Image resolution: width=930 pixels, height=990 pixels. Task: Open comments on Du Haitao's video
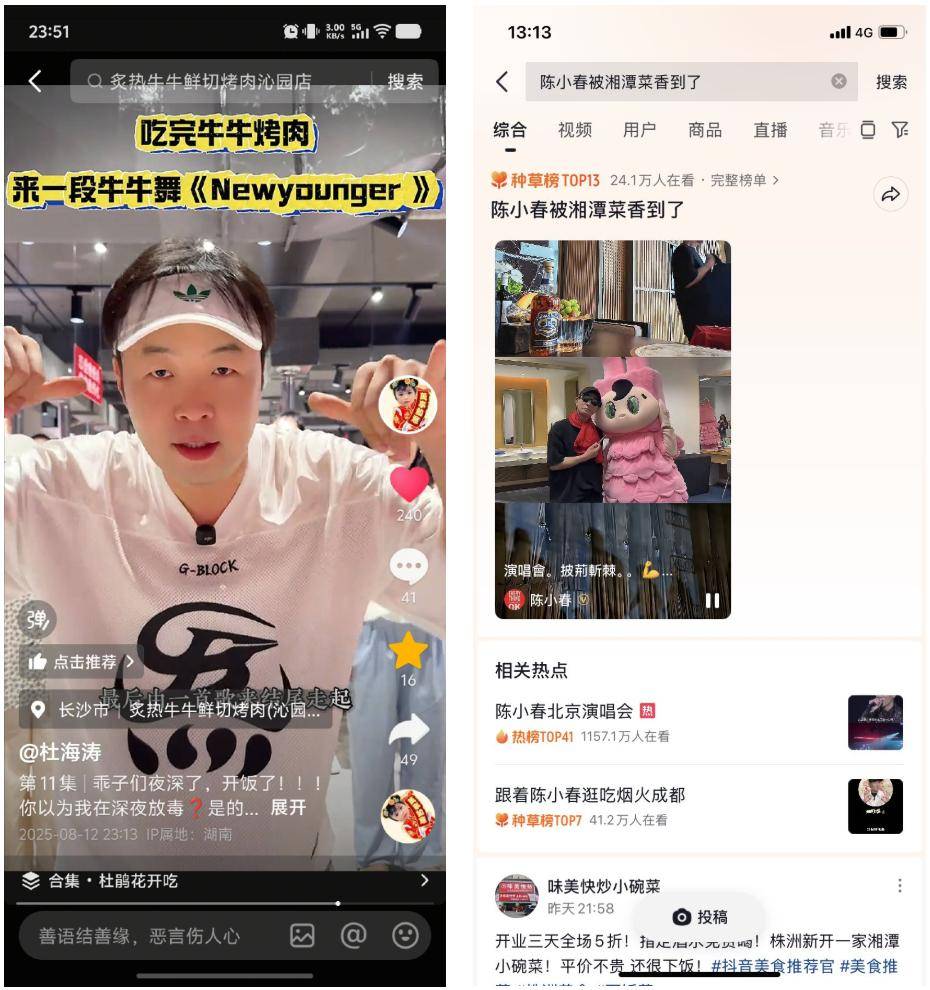point(408,568)
